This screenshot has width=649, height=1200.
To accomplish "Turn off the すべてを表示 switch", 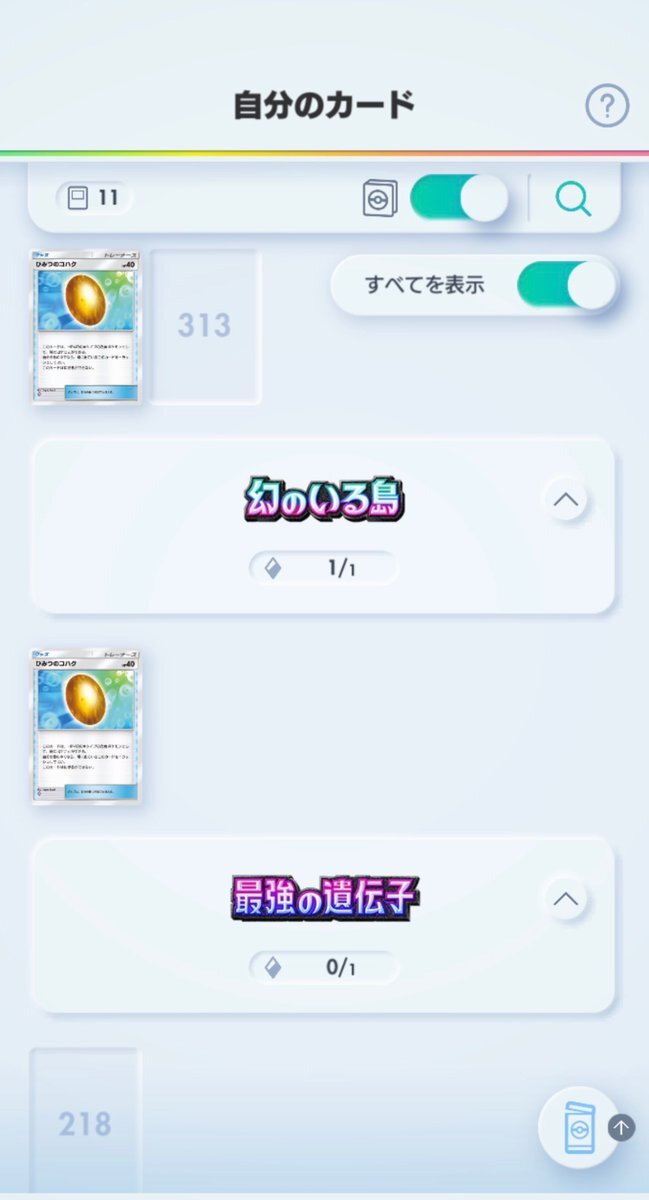I will click(x=566, y=285).
